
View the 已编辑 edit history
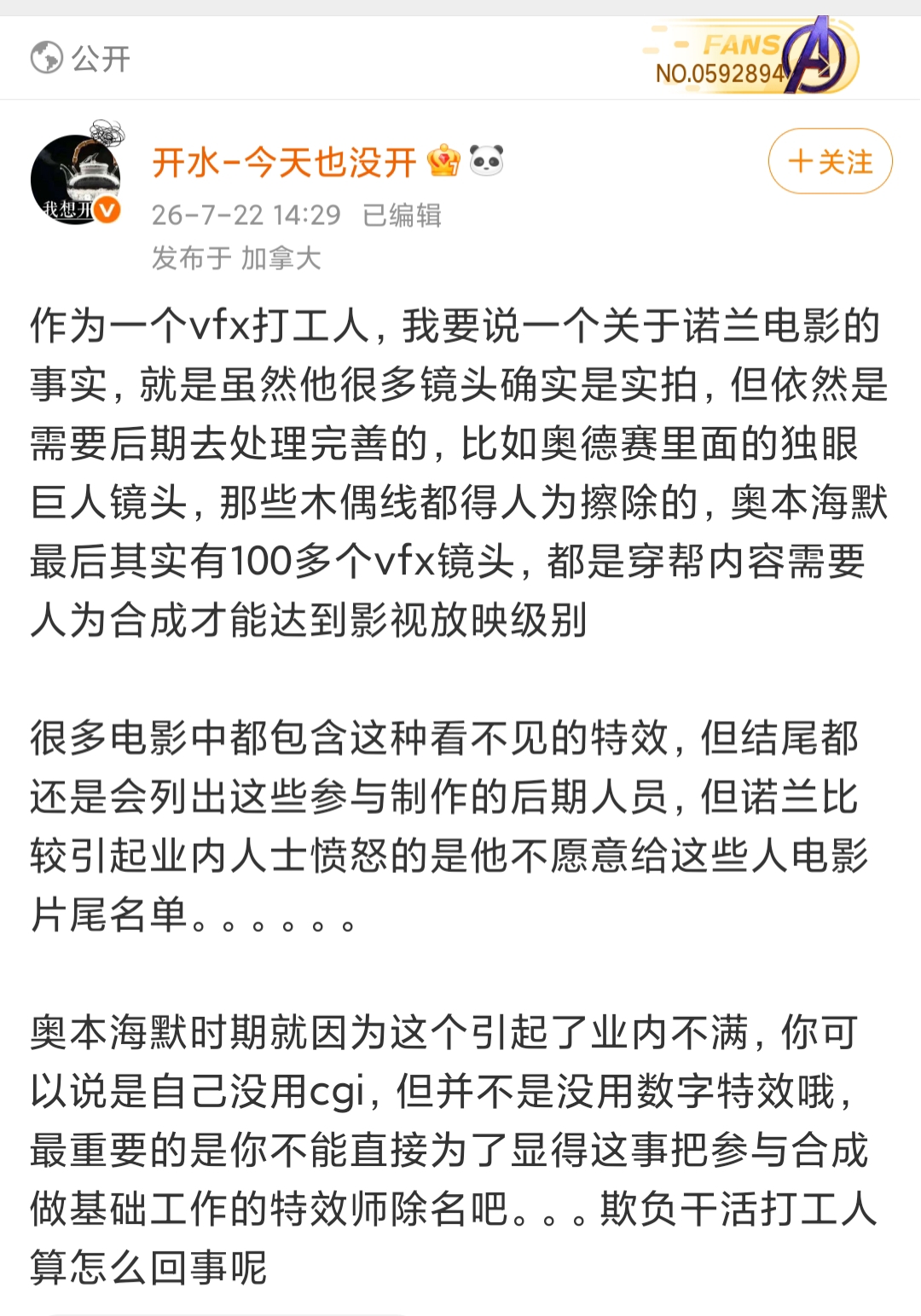[x=402, y=215]
